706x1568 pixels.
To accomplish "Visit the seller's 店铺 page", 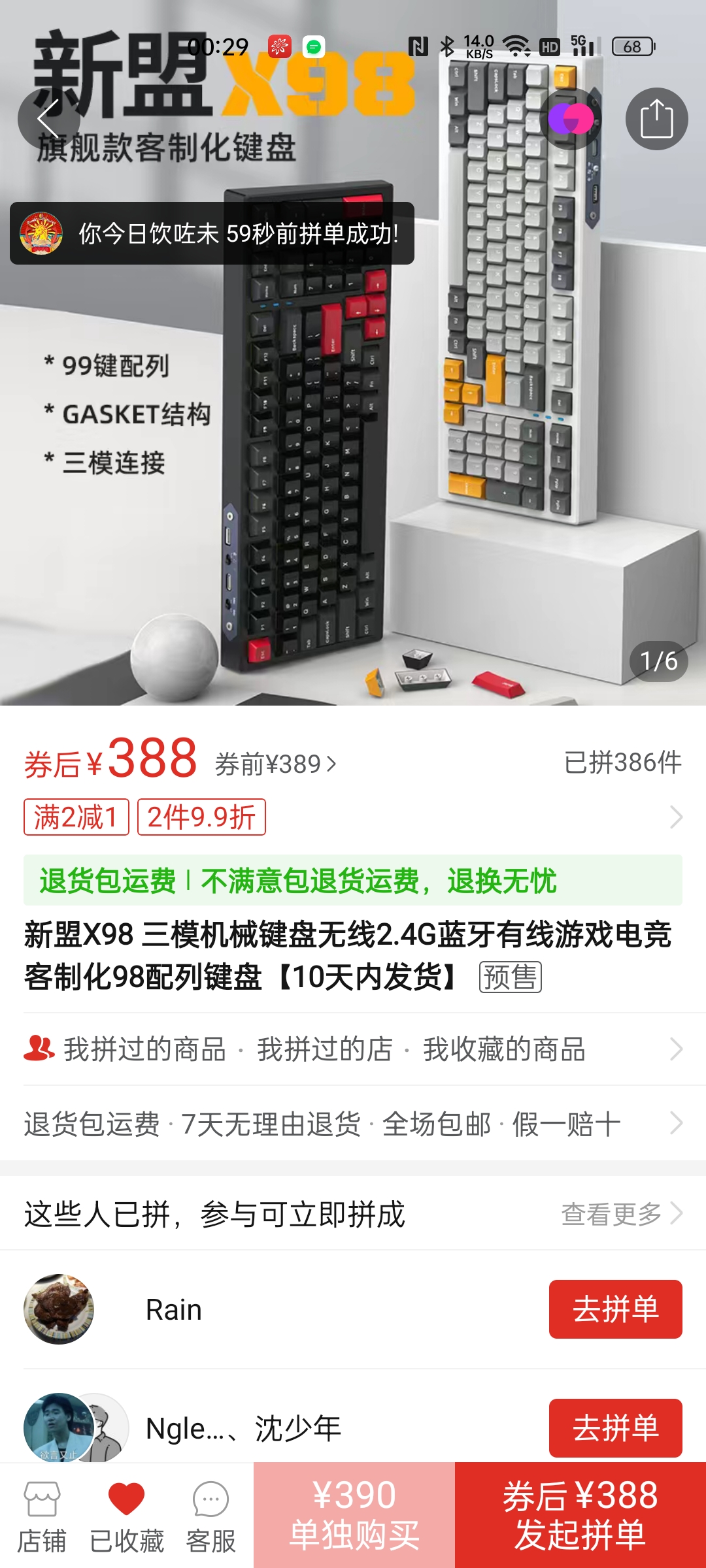I will pos(42,1516).
